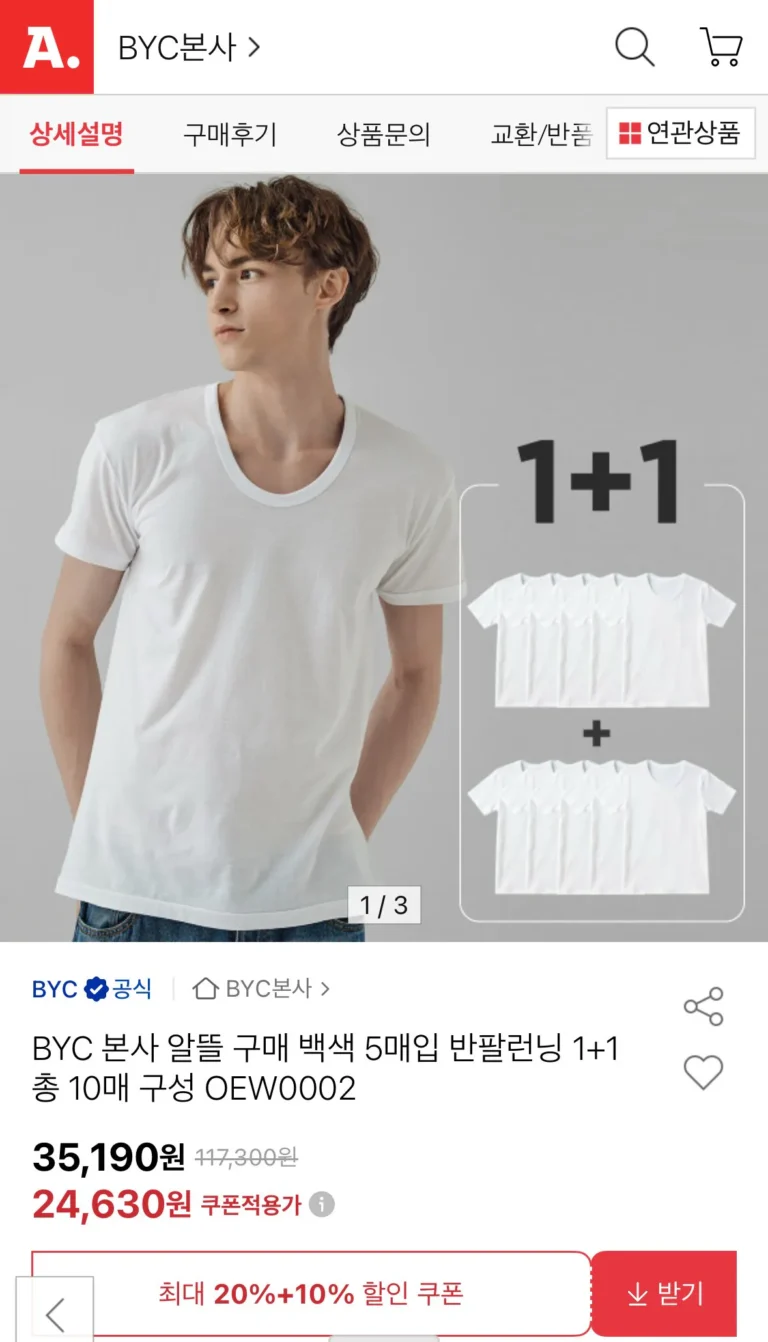
Task: Open the shopping cart
Action: click(720, 47)
